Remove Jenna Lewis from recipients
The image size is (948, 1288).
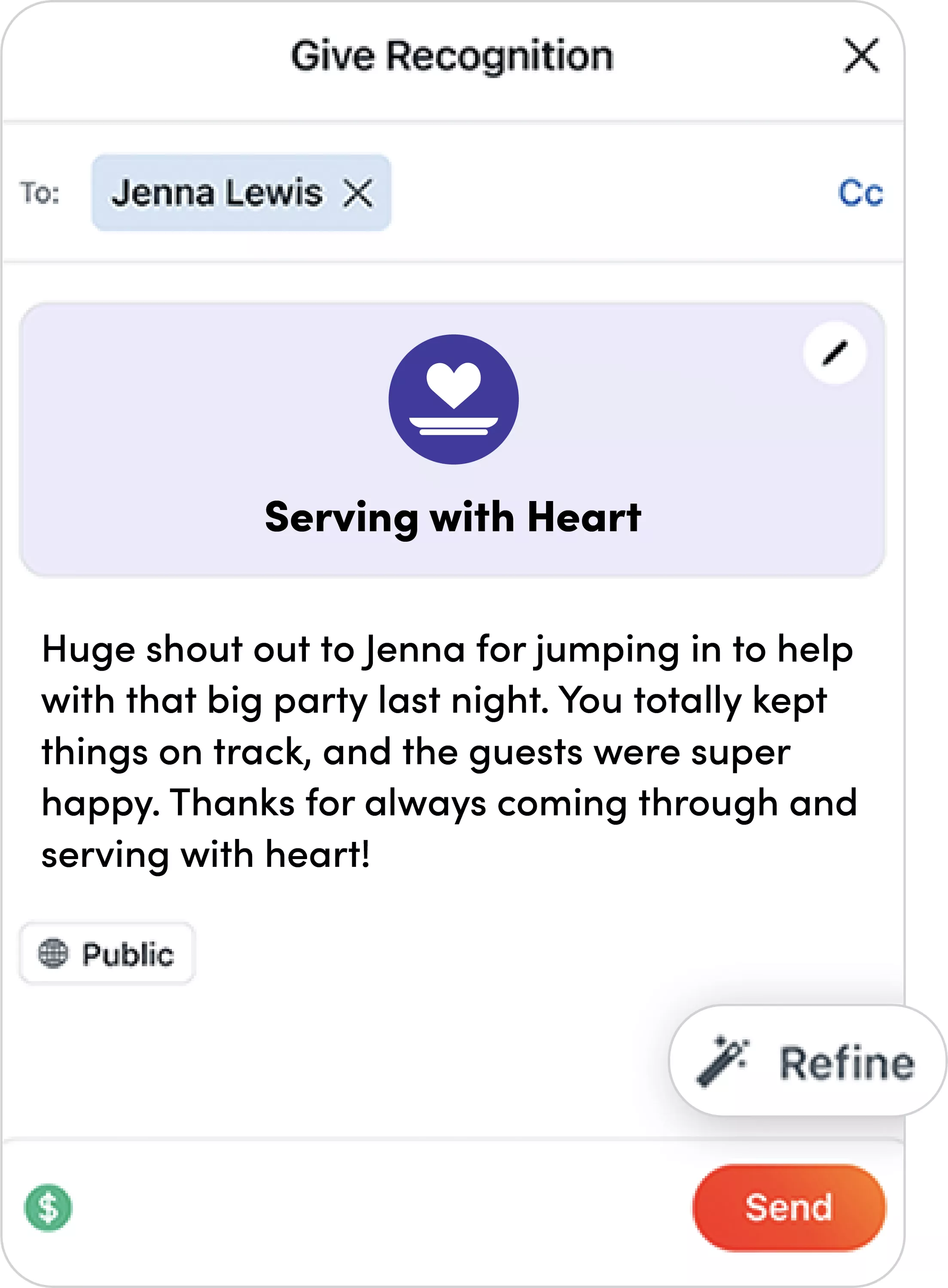[x=358, y=193]
